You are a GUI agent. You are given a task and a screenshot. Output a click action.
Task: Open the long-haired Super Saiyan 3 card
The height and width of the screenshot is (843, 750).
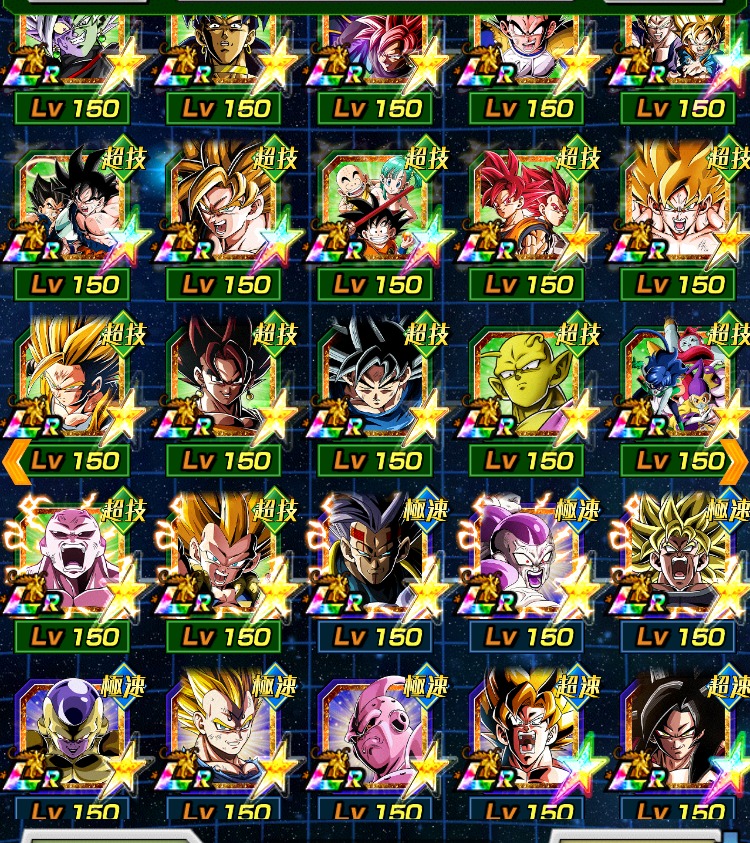click(x=70, y=385)
